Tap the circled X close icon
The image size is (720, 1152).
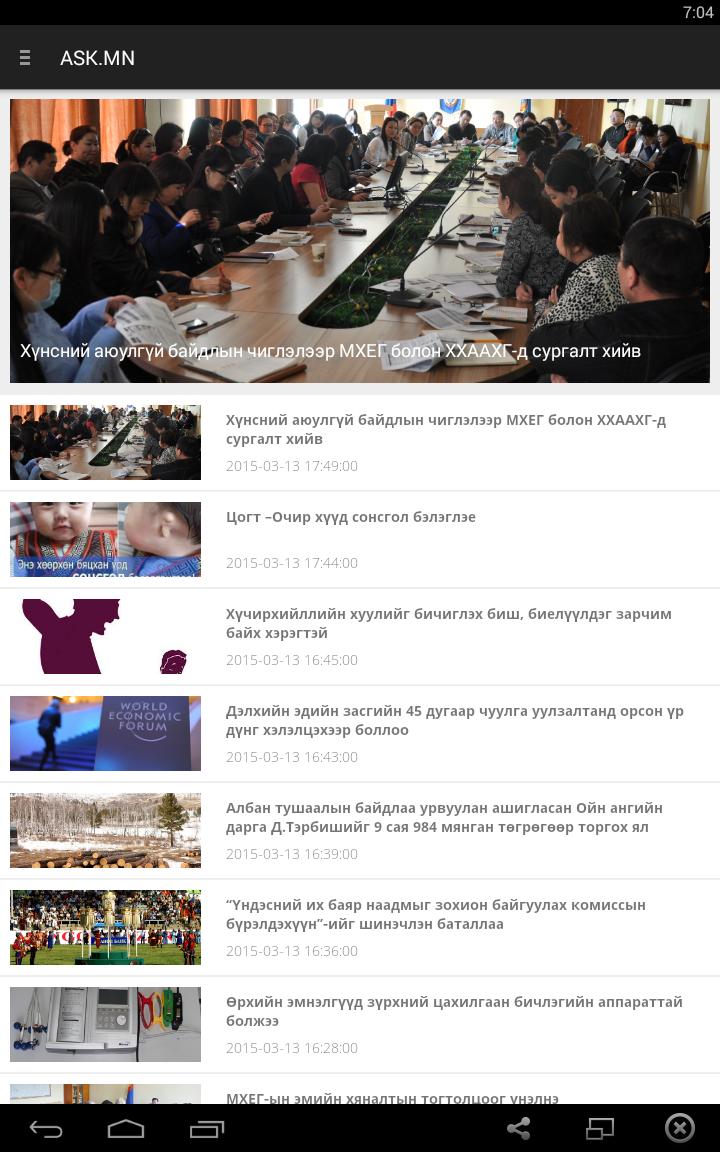[679, 1129]
